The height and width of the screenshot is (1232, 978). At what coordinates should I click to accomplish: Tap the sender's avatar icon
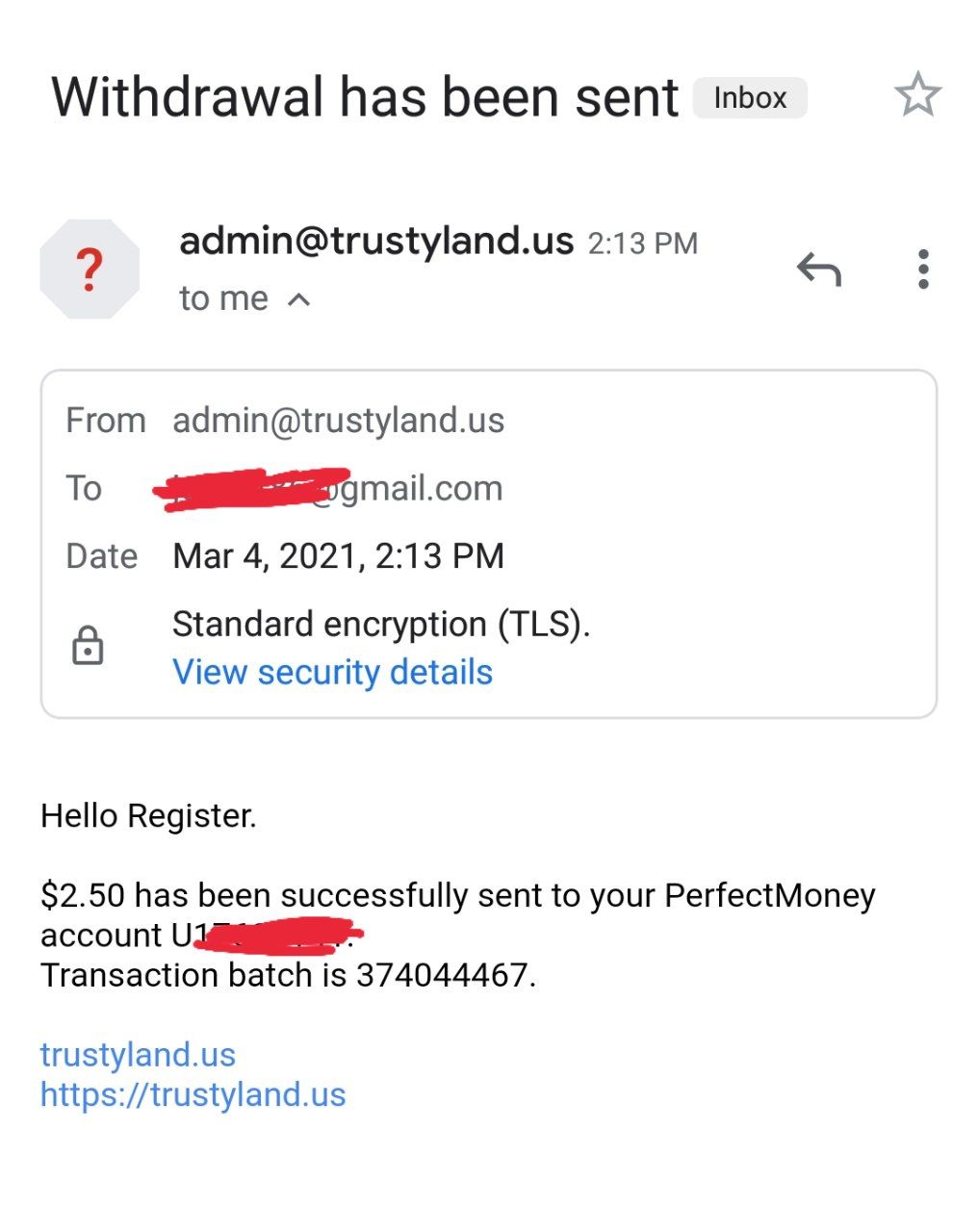[x=90, y=269]
